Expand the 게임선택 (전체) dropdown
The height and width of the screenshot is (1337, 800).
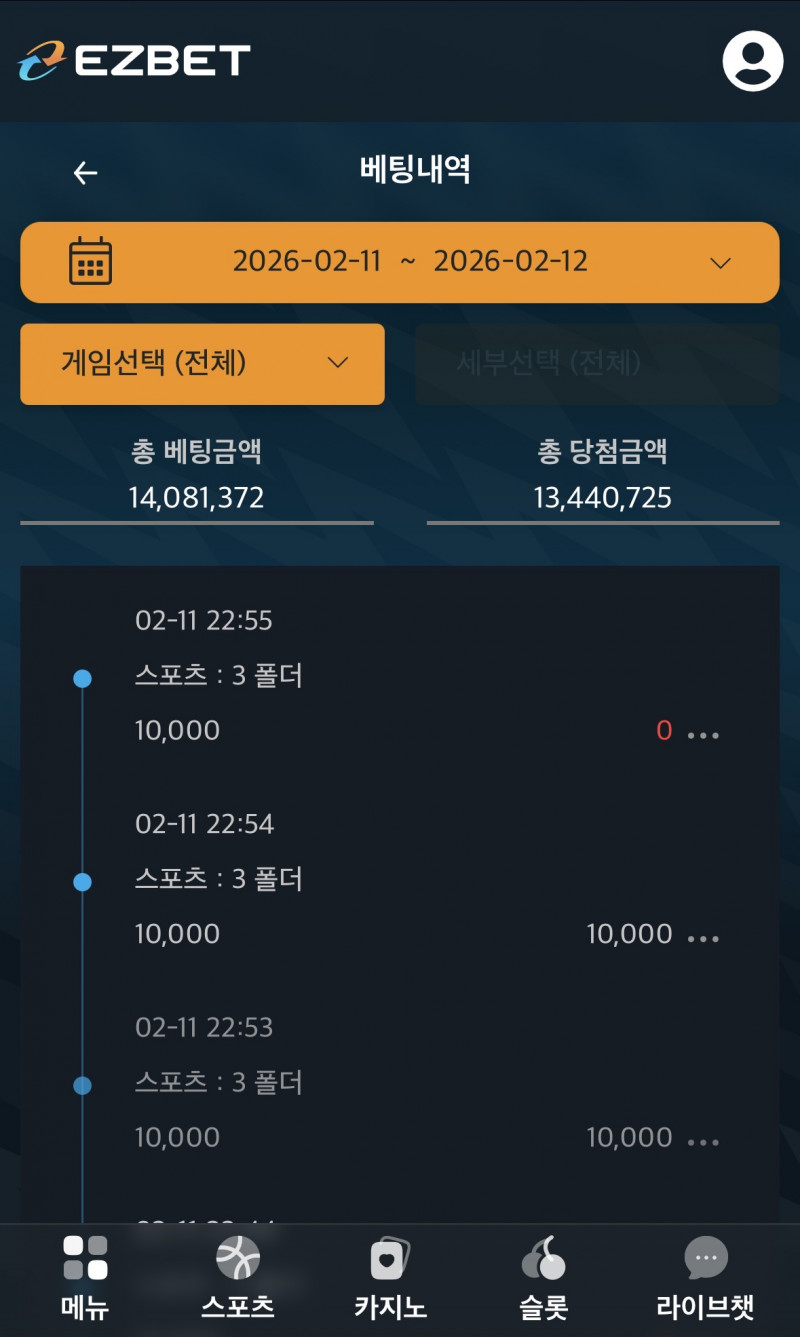tap(202, 364)
